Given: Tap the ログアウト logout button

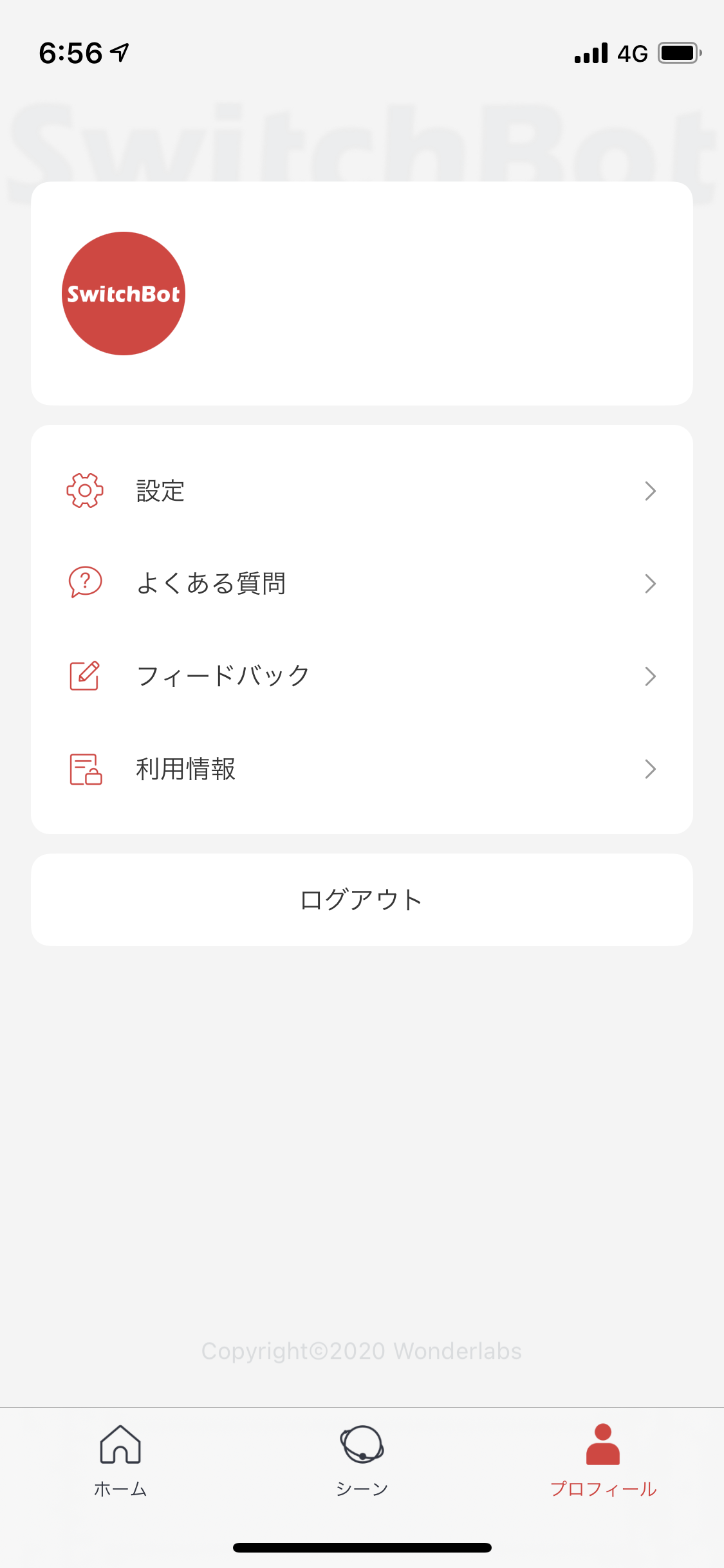Looking at the screenshot, I should (362, 899).
